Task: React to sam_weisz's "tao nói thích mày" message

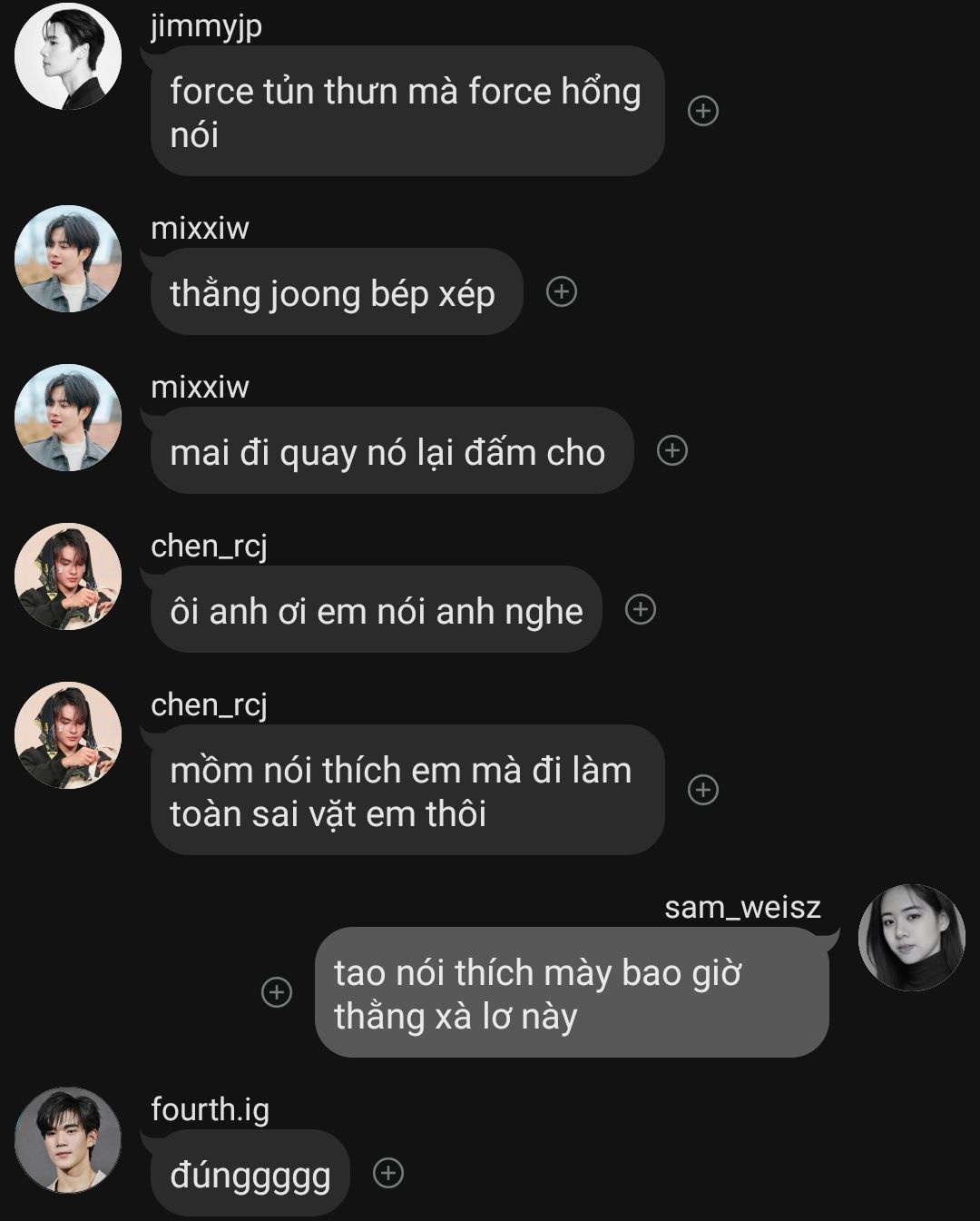Action: point(277,992)
